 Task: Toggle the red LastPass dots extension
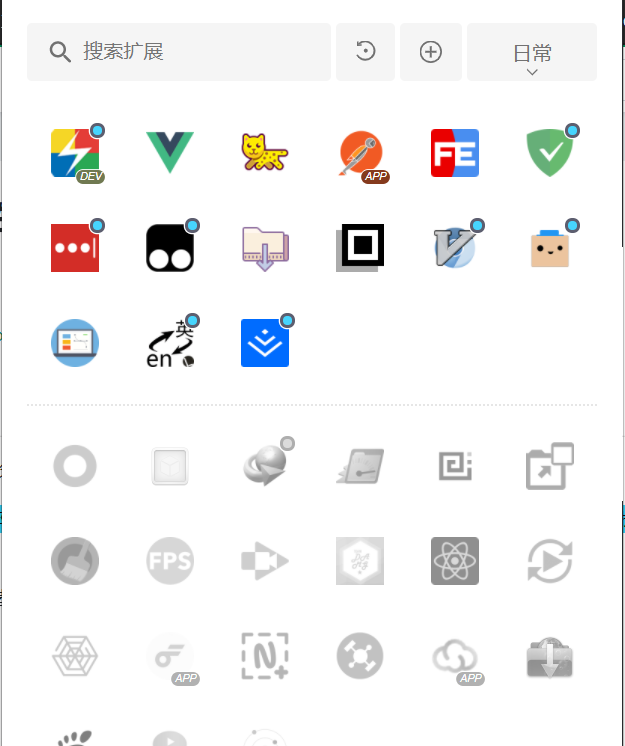tap(75, 247)
